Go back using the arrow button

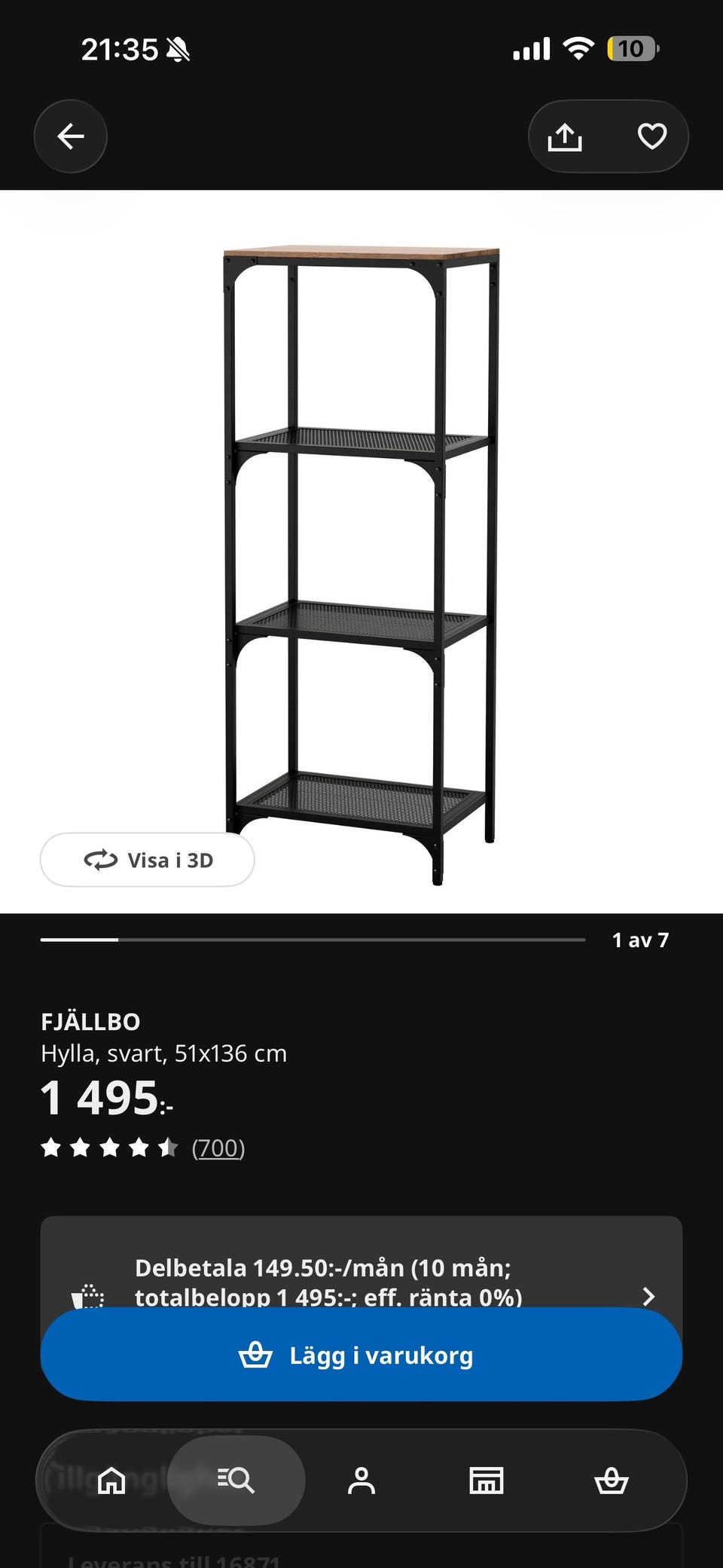tap(70, 136)
